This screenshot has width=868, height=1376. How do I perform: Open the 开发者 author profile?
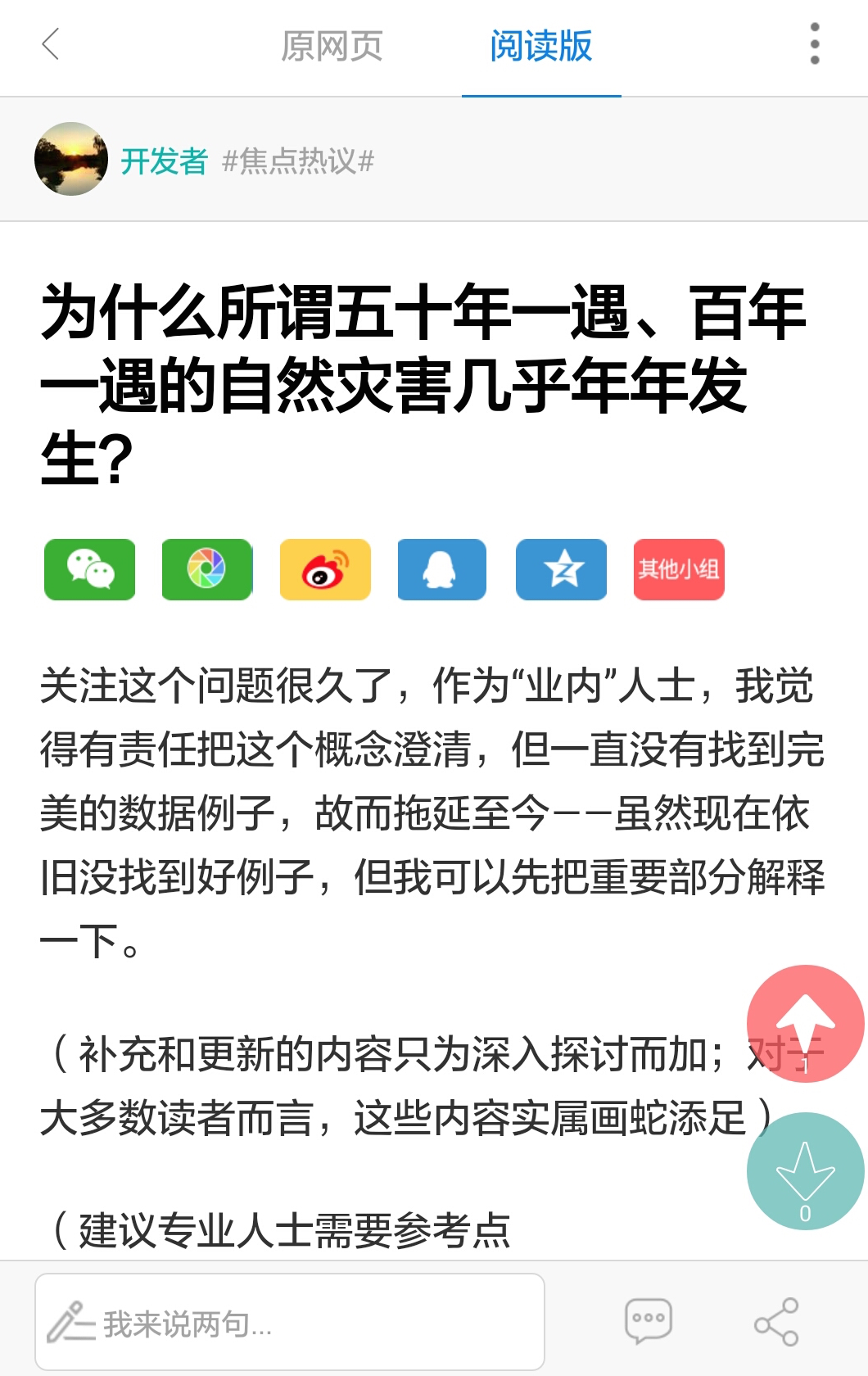pyautogui.click(x=164, y=161)
